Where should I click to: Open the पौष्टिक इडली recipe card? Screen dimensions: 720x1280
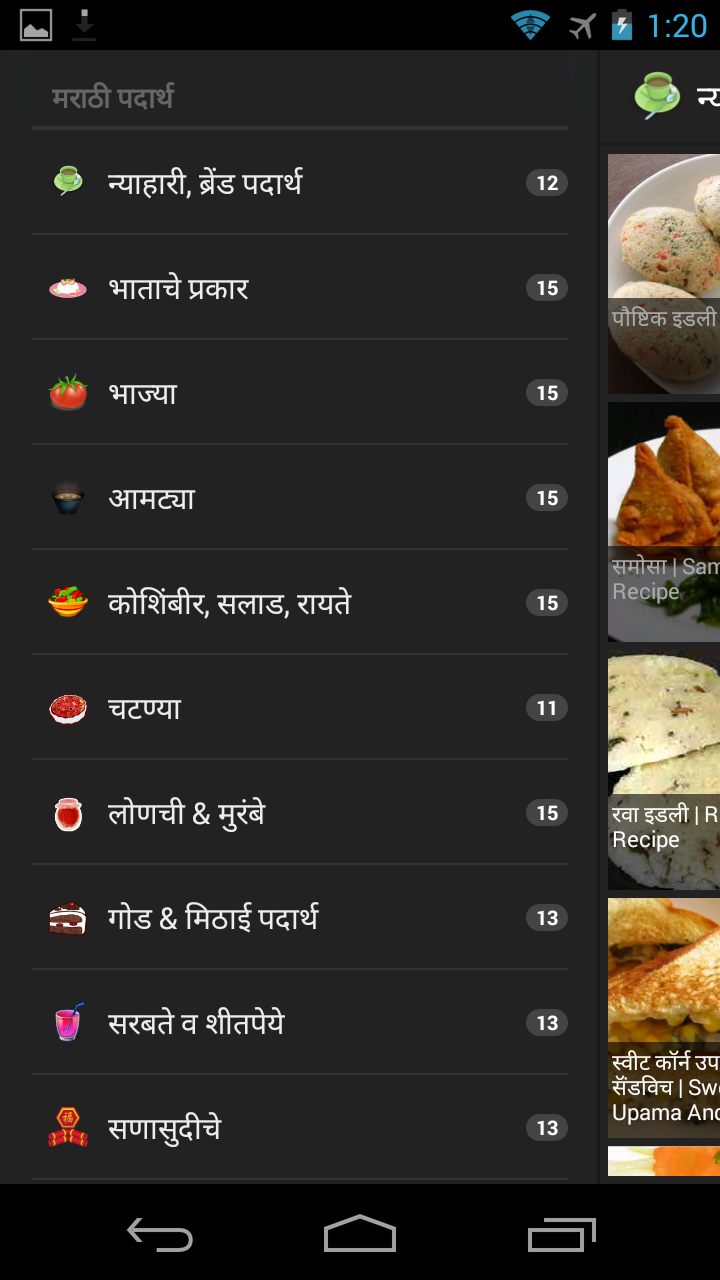tap(664, 273)
